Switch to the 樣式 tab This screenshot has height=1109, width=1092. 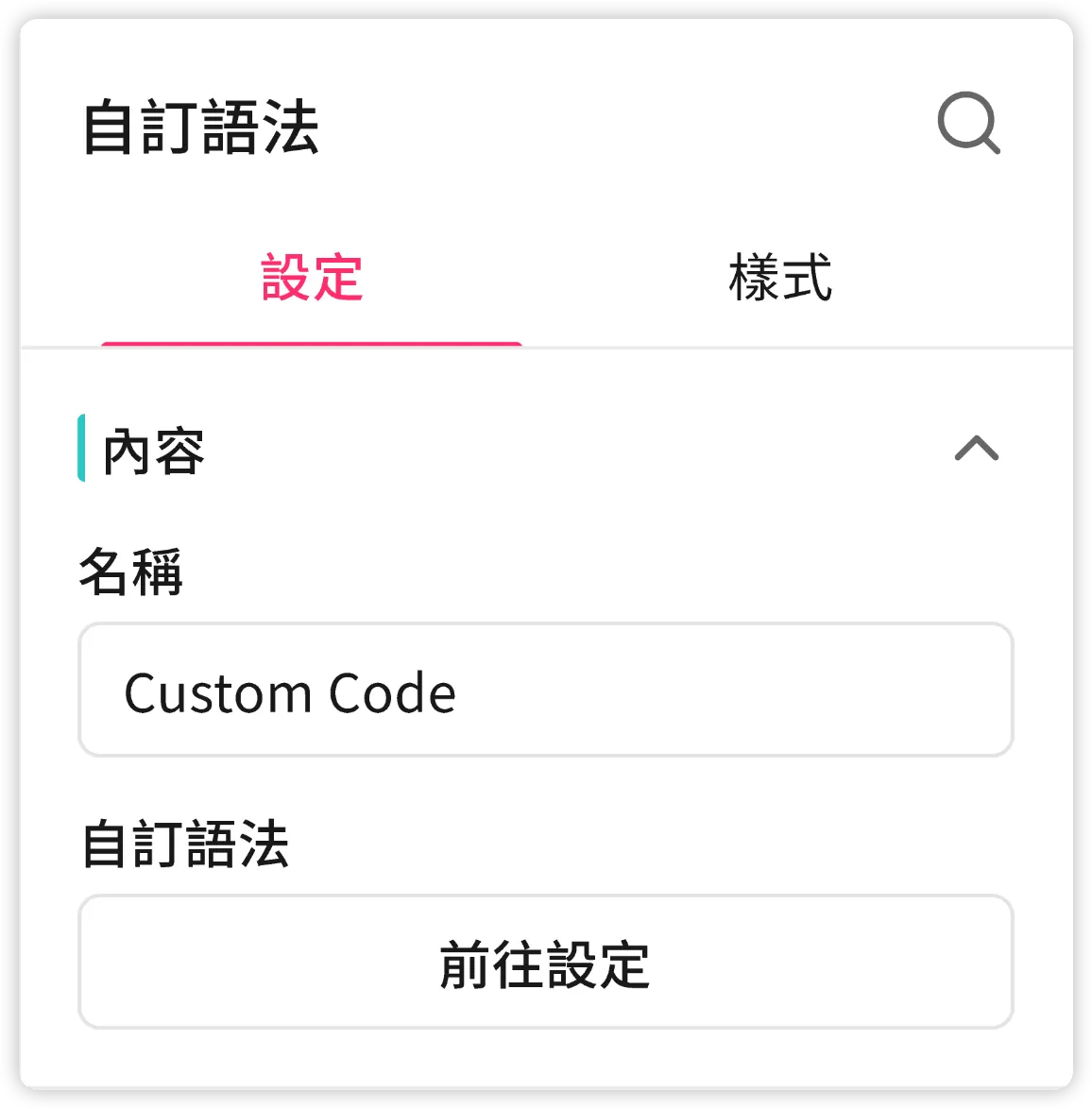pos(780,279)
